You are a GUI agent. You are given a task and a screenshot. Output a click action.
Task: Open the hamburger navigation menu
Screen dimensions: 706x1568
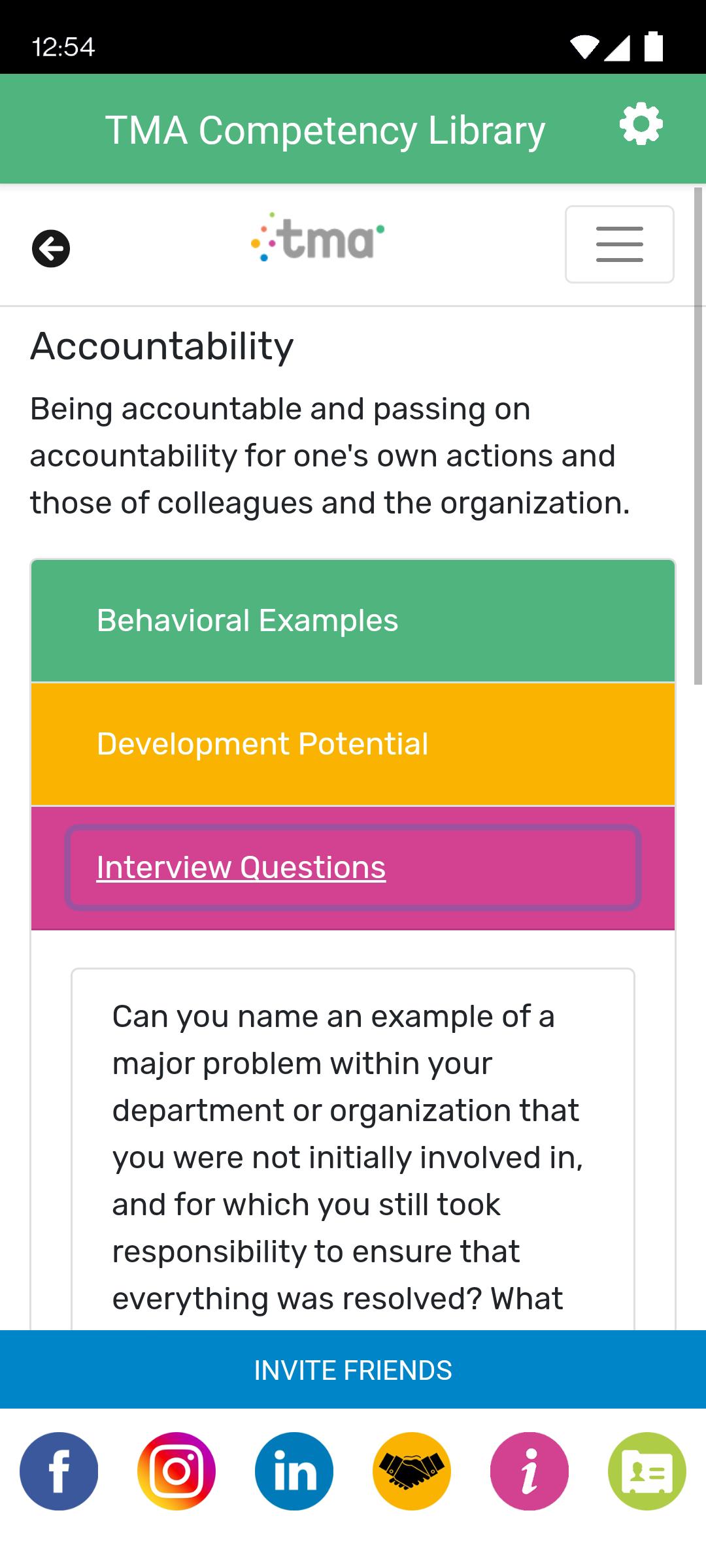(x=620, y=244)
